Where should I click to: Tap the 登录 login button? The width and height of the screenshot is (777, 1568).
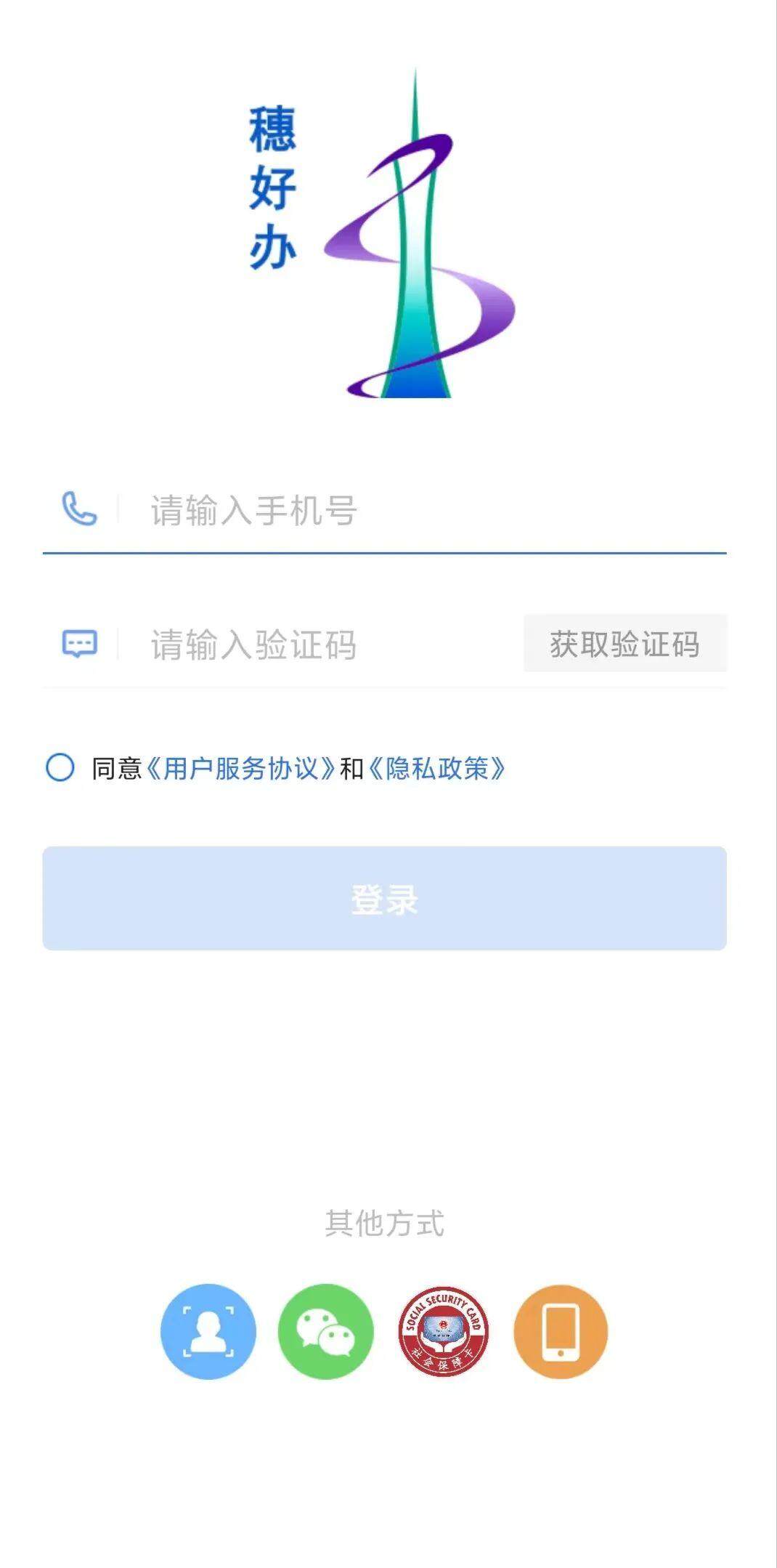(x=384, y=898)
